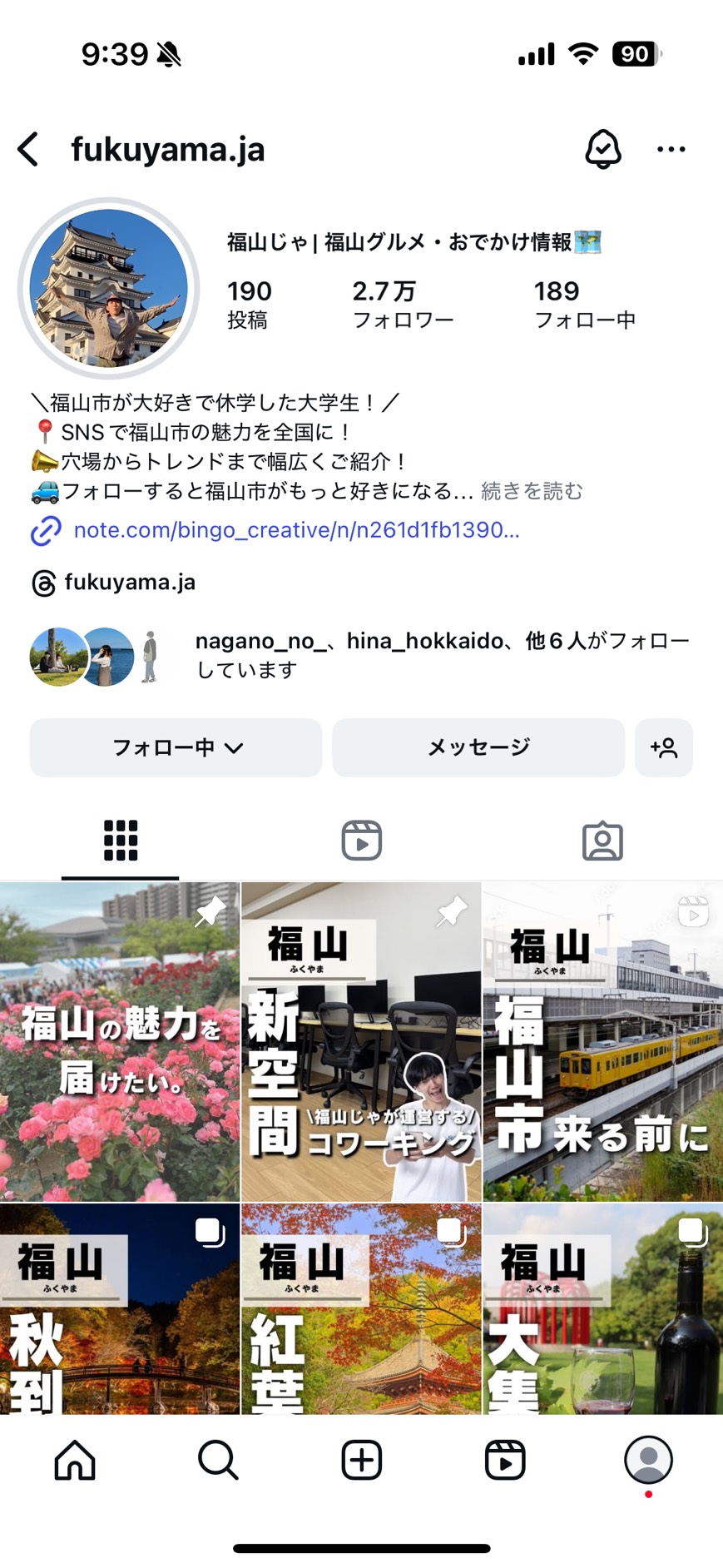Go back from fukuyama.ja profile
The image size is (723, 1568).
[x=28, y=150]
